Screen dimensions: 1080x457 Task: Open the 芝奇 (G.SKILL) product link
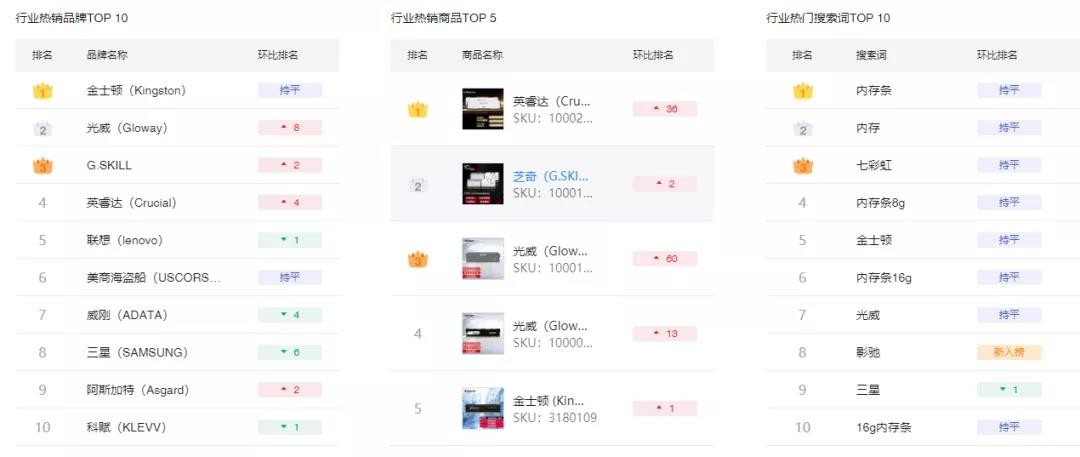(x=550, y=176)
